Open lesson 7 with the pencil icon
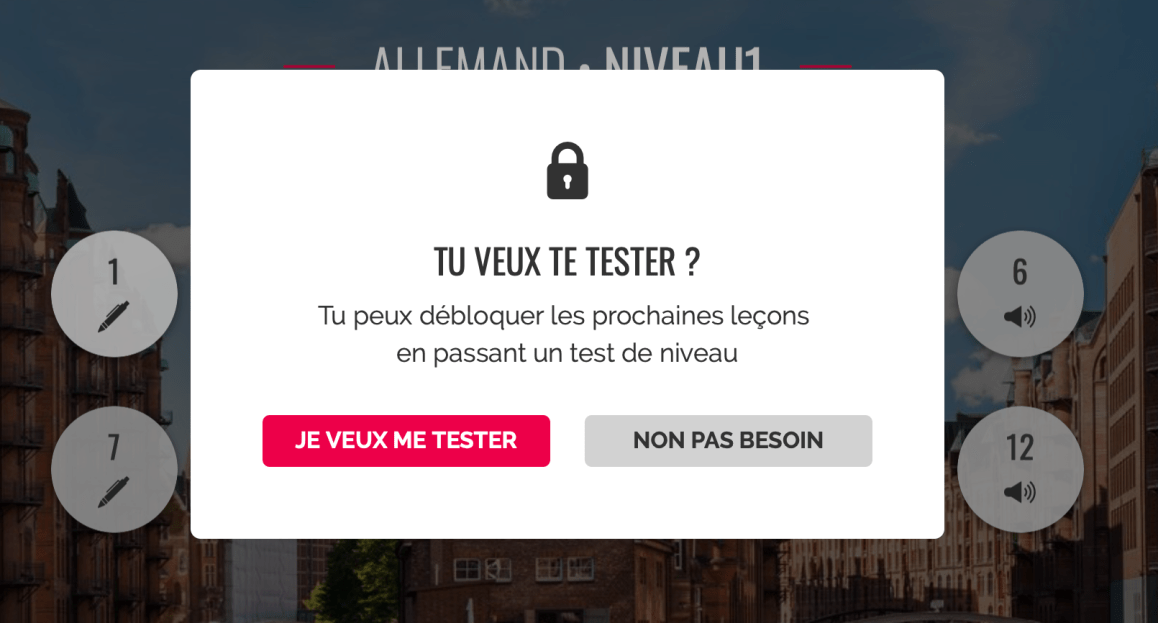 click(114, 469)
